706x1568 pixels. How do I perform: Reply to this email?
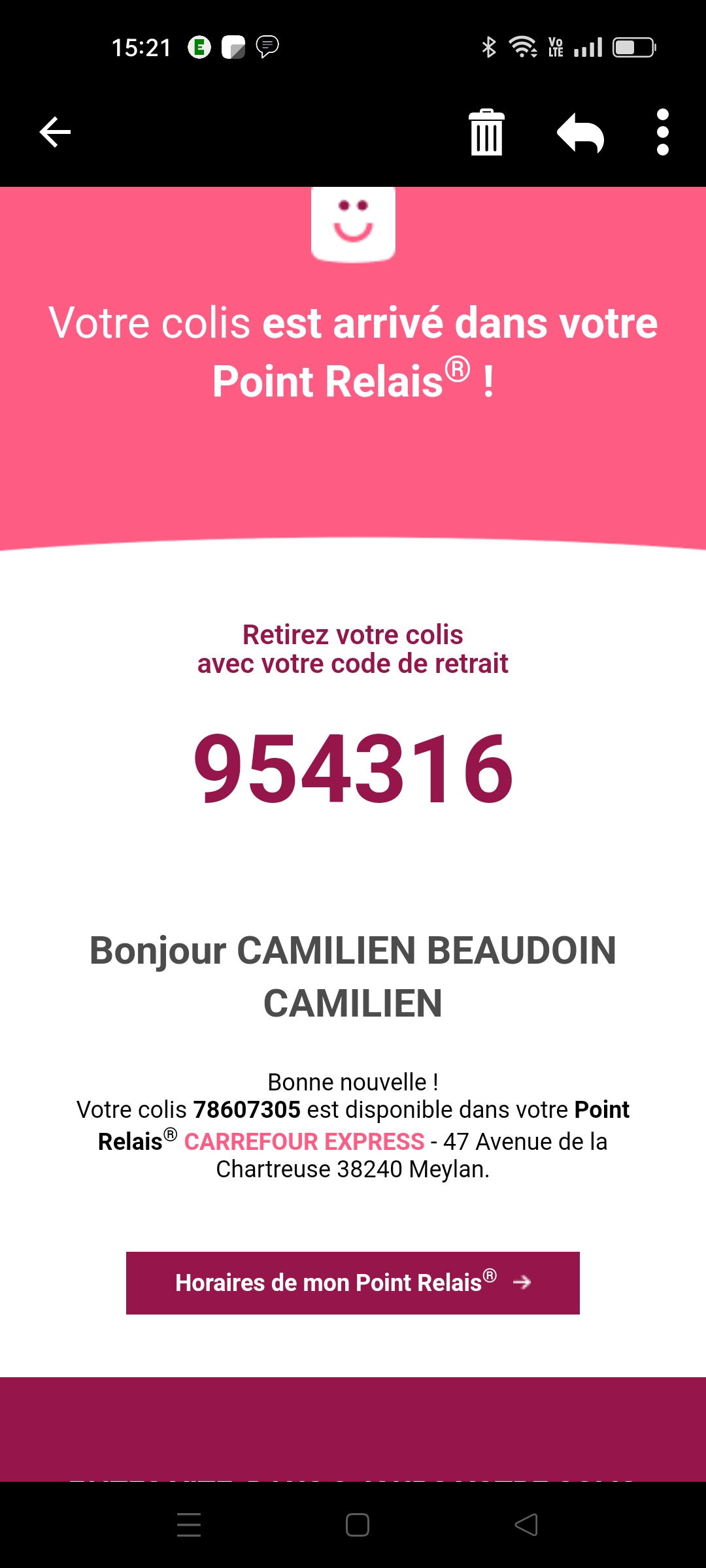tap(580, 133)
